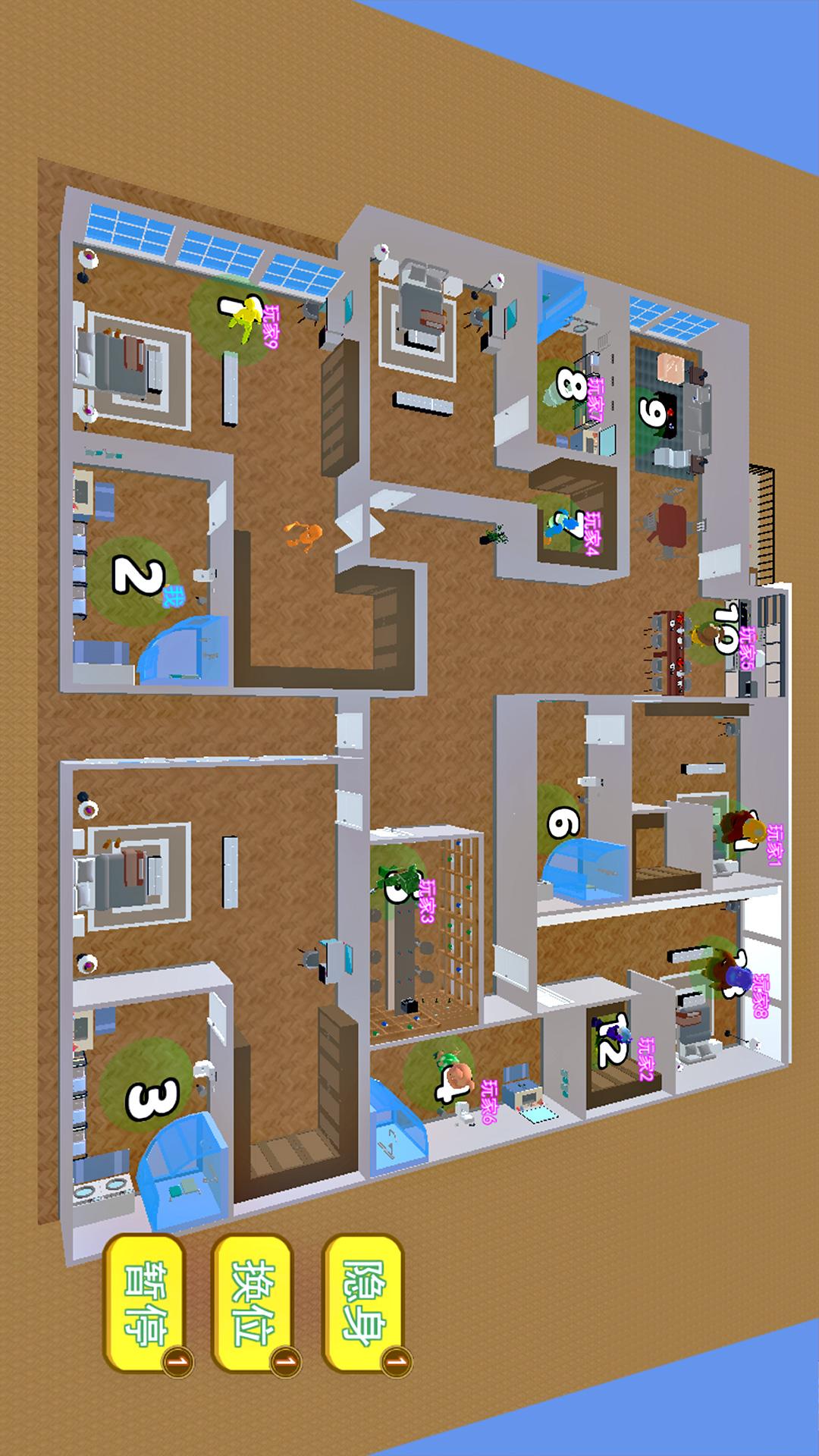Use the 换位 swap position button
This screenshot has width=819, height=1456.
tap(253, 1304)
